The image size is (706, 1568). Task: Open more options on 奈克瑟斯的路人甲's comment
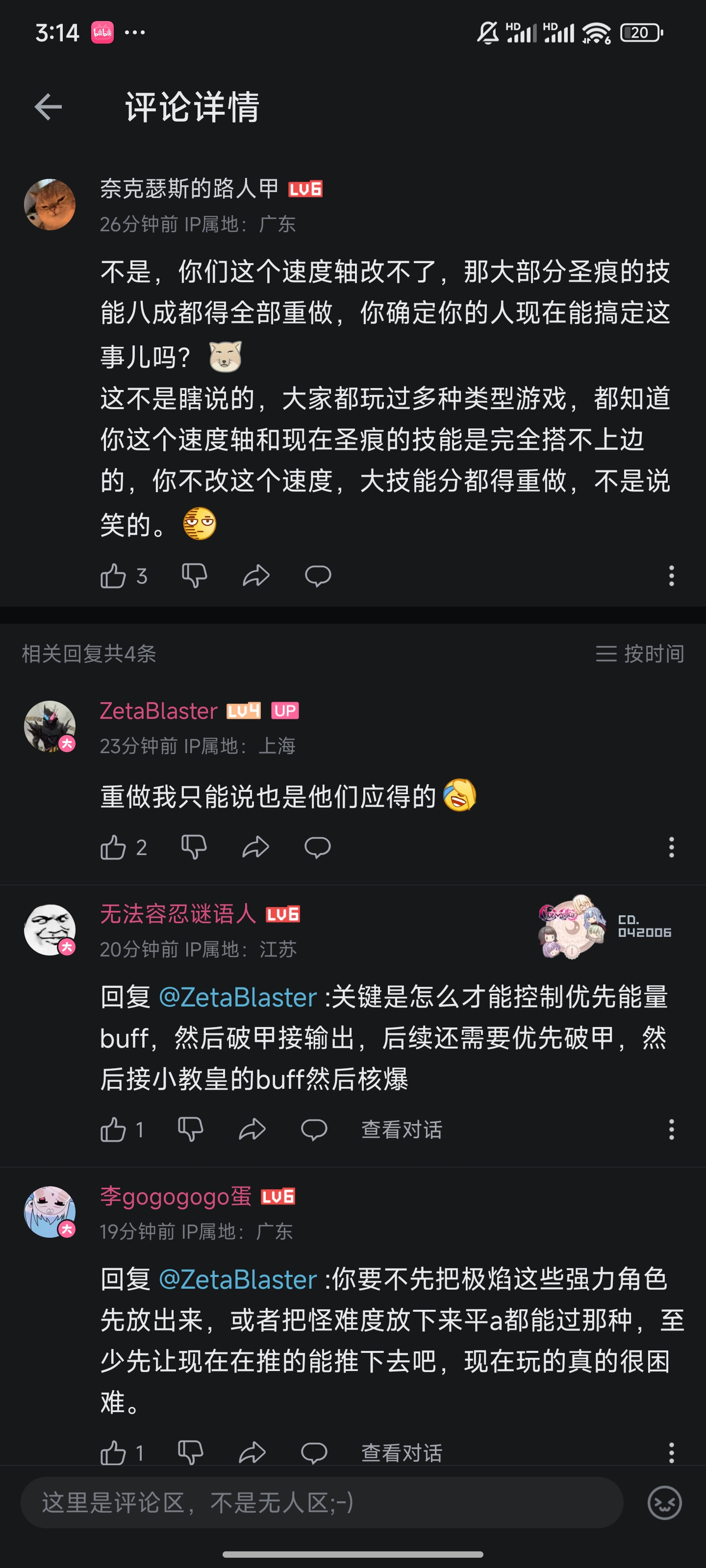(671, 576)
